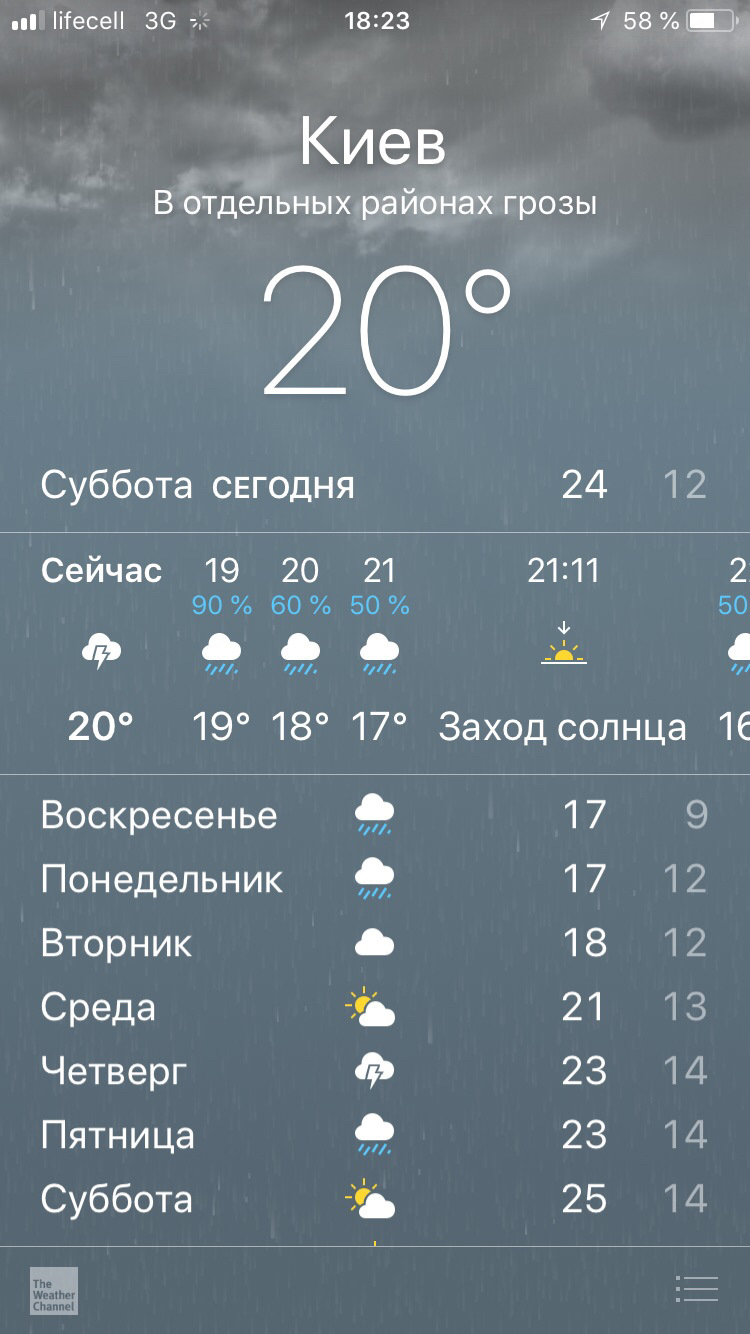
Task: Open the city list menu icon
Action: pyautogui.click(x=696, y=1290)
